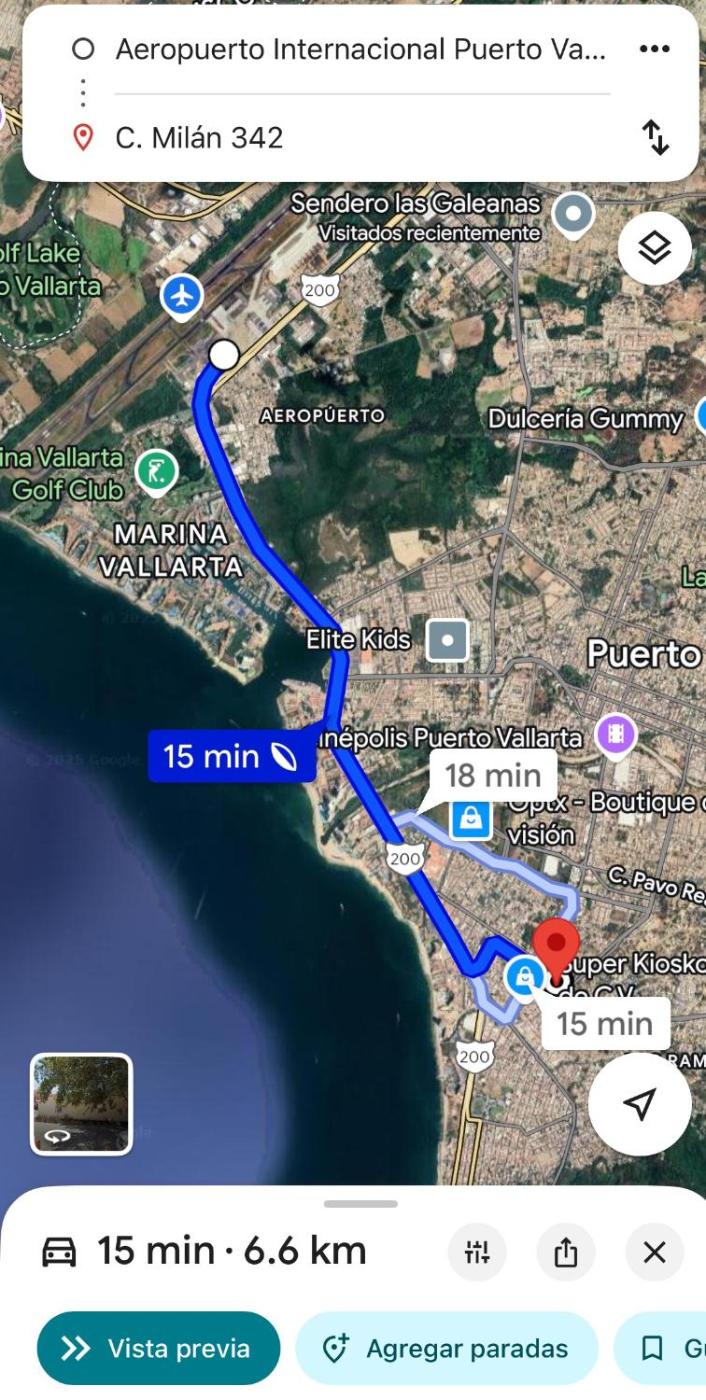Screen dimensions: 706x1400
Task: Center map on my location
Action: [639, 1104]
